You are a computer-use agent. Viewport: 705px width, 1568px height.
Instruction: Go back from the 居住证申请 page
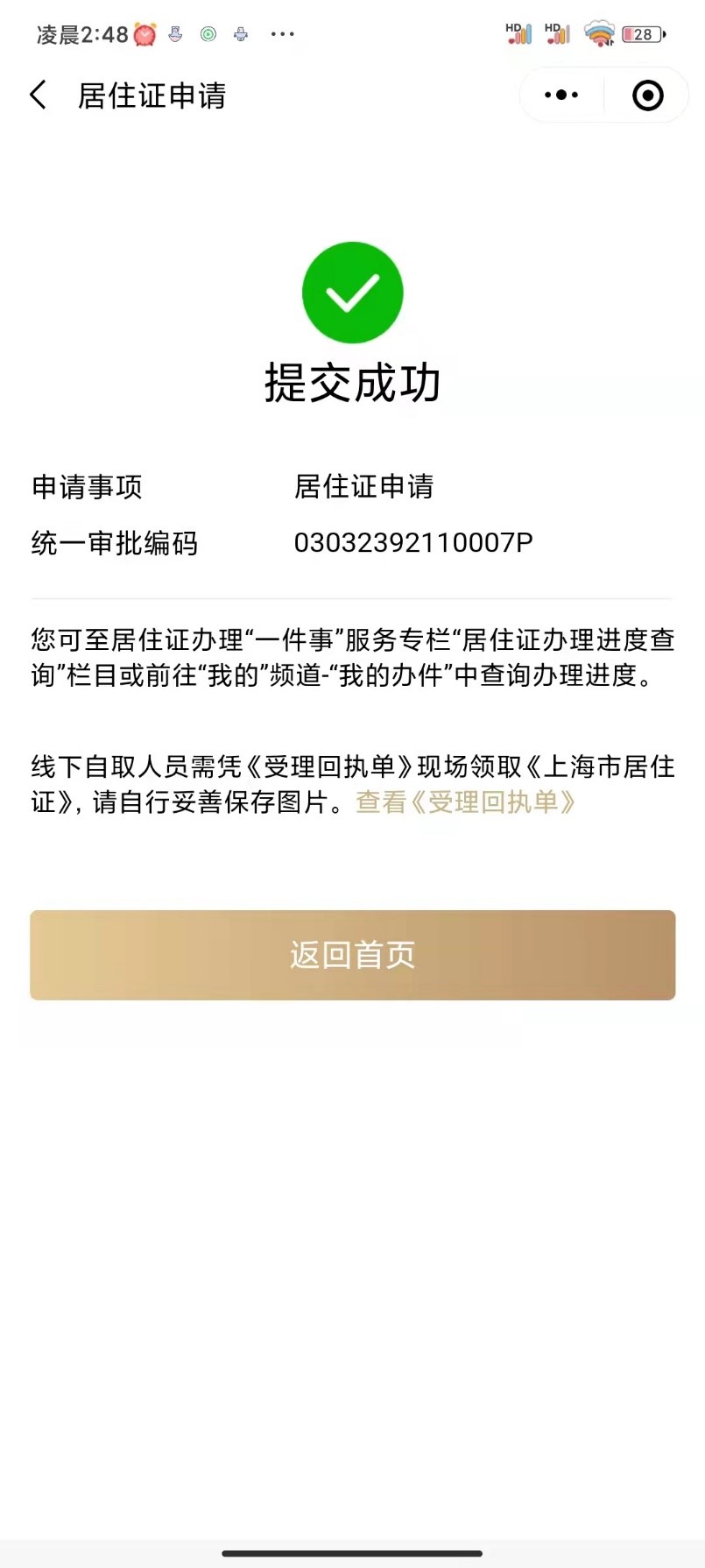click(38, 95)
